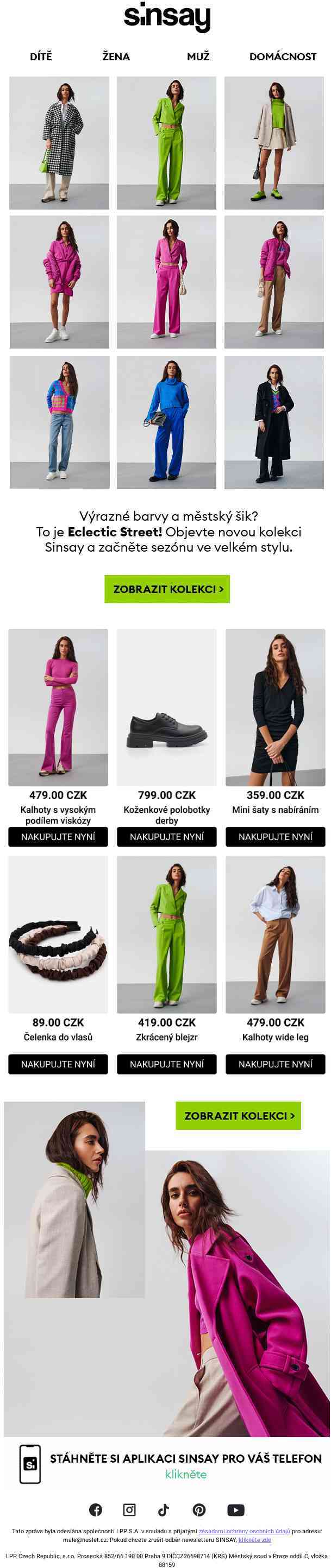Open the houndstooth coat outfit tile
331x1568 pixels.
tap(59, 143)
